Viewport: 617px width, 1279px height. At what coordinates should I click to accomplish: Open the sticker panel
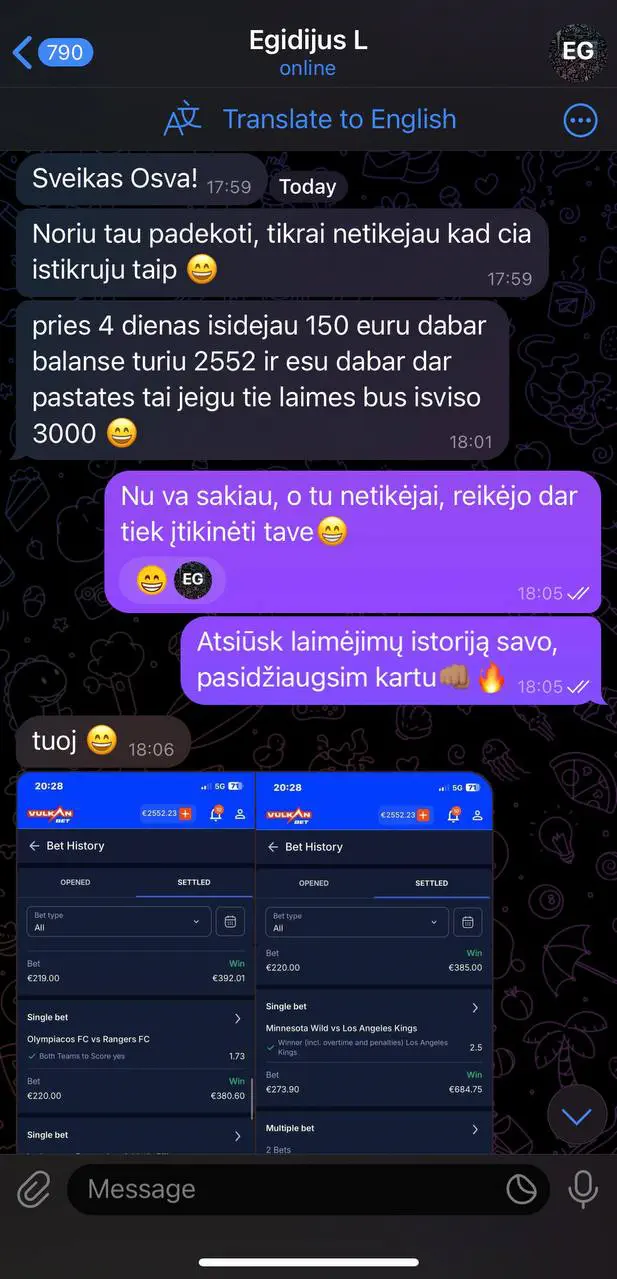point(521,1189)
